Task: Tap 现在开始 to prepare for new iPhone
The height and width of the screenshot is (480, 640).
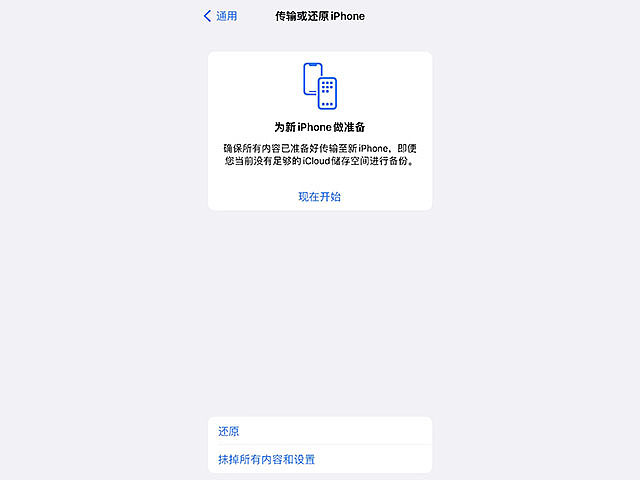Action: 319,197
